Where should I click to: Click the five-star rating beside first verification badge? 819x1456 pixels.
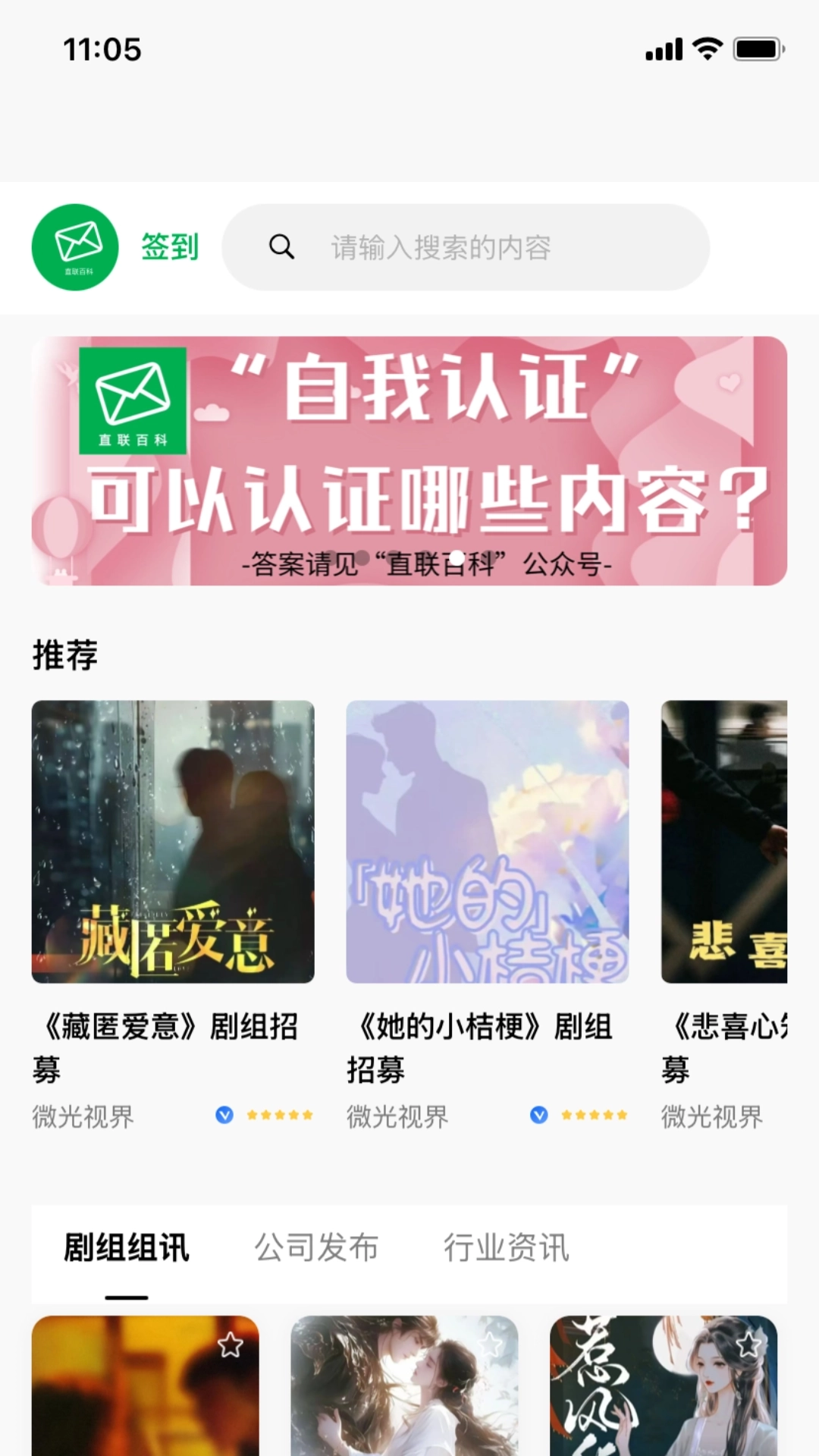pyautogui.click(x=278, y=1116)
